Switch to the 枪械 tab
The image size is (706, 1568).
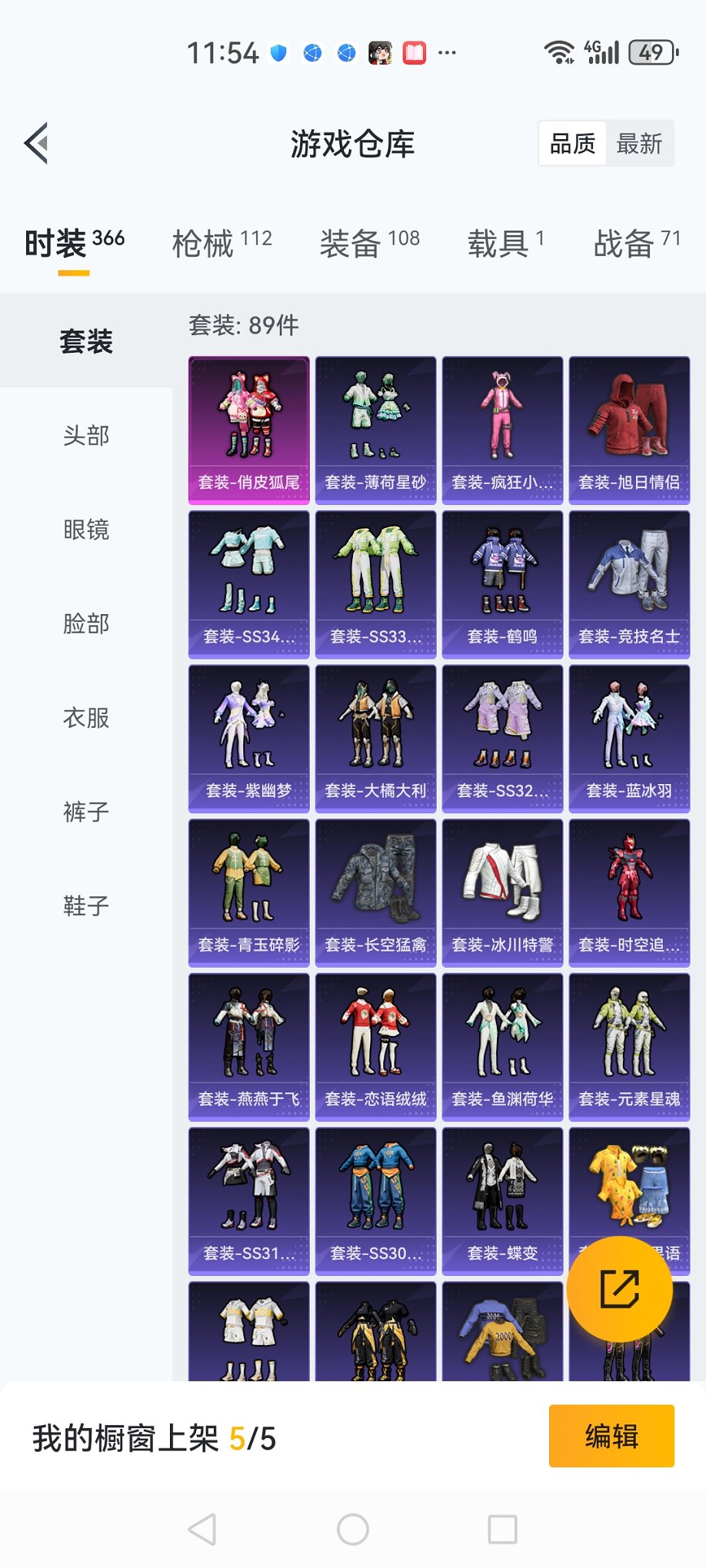(x=221, y=243)
